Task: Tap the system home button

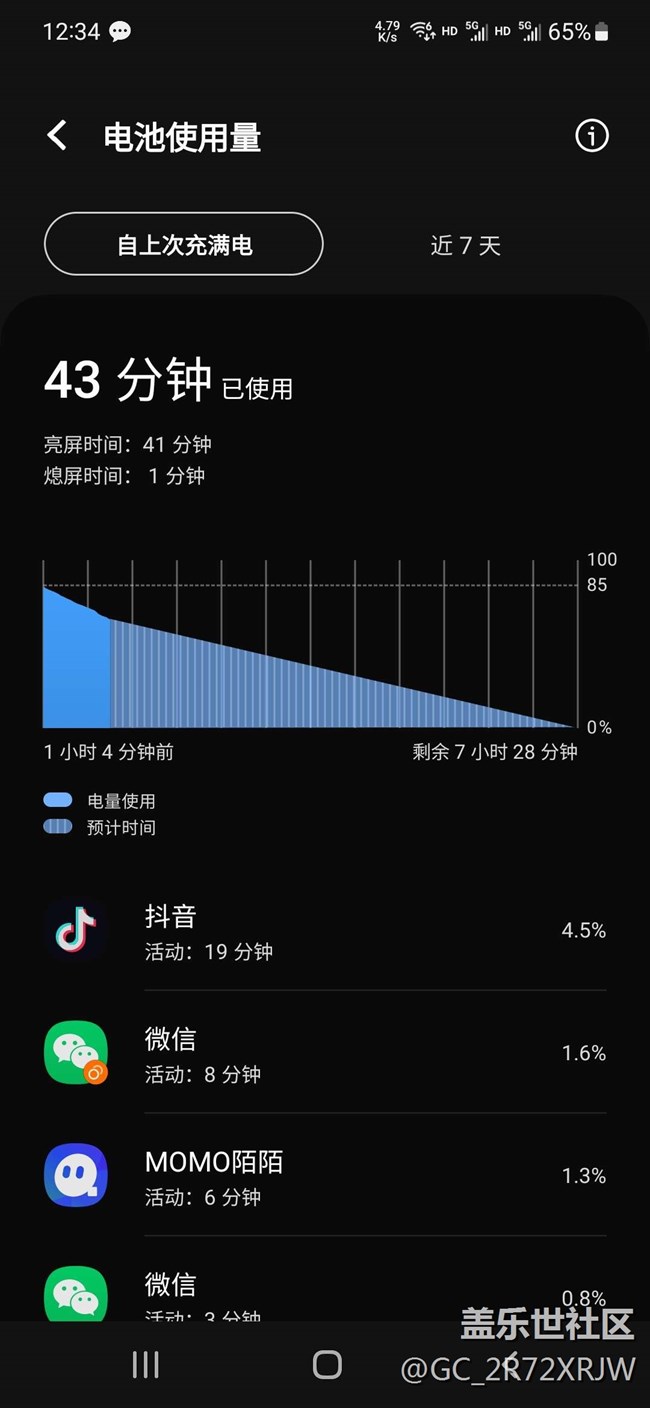Action: point(327,1365)
